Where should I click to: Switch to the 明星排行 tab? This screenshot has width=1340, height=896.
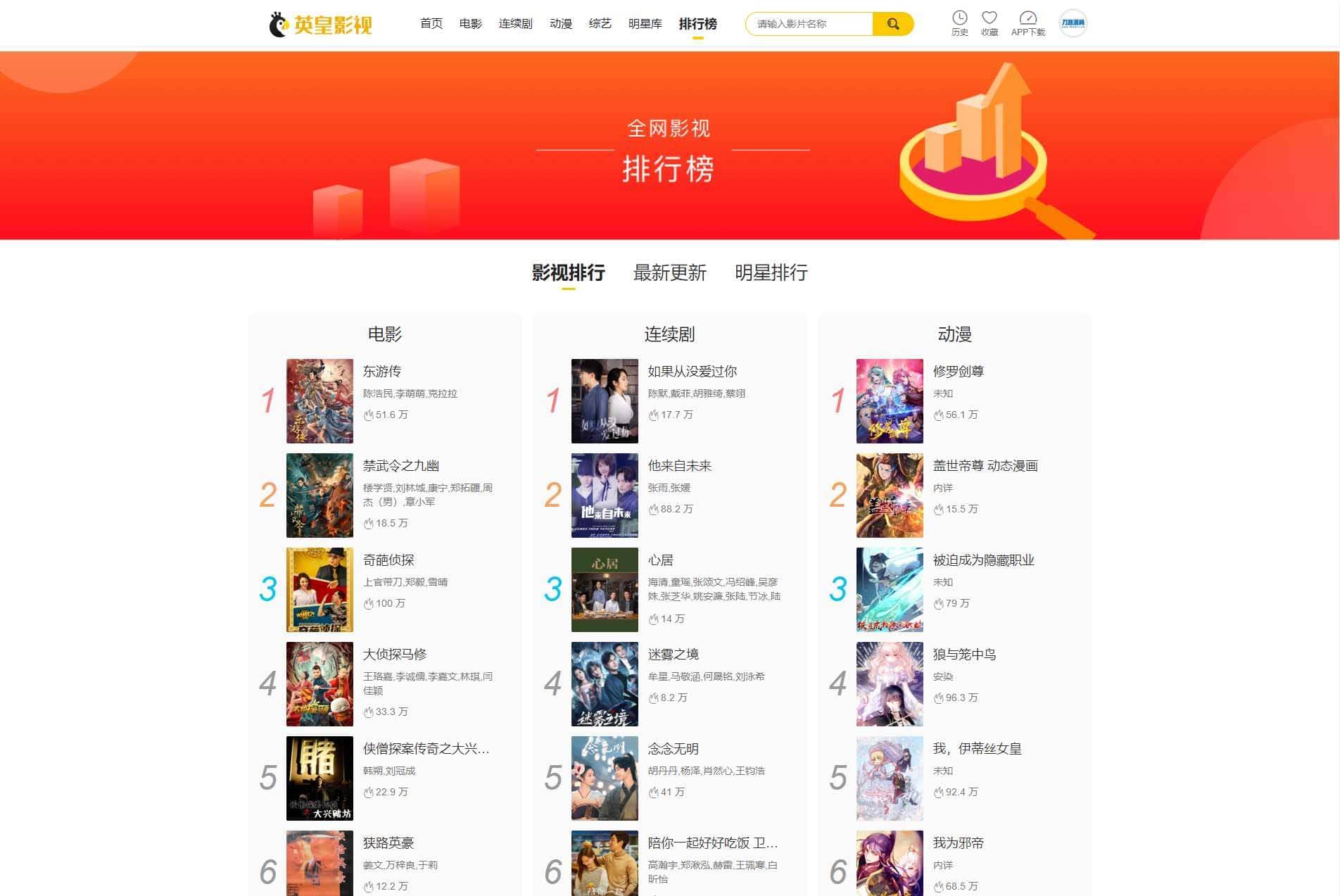(771, 273)
